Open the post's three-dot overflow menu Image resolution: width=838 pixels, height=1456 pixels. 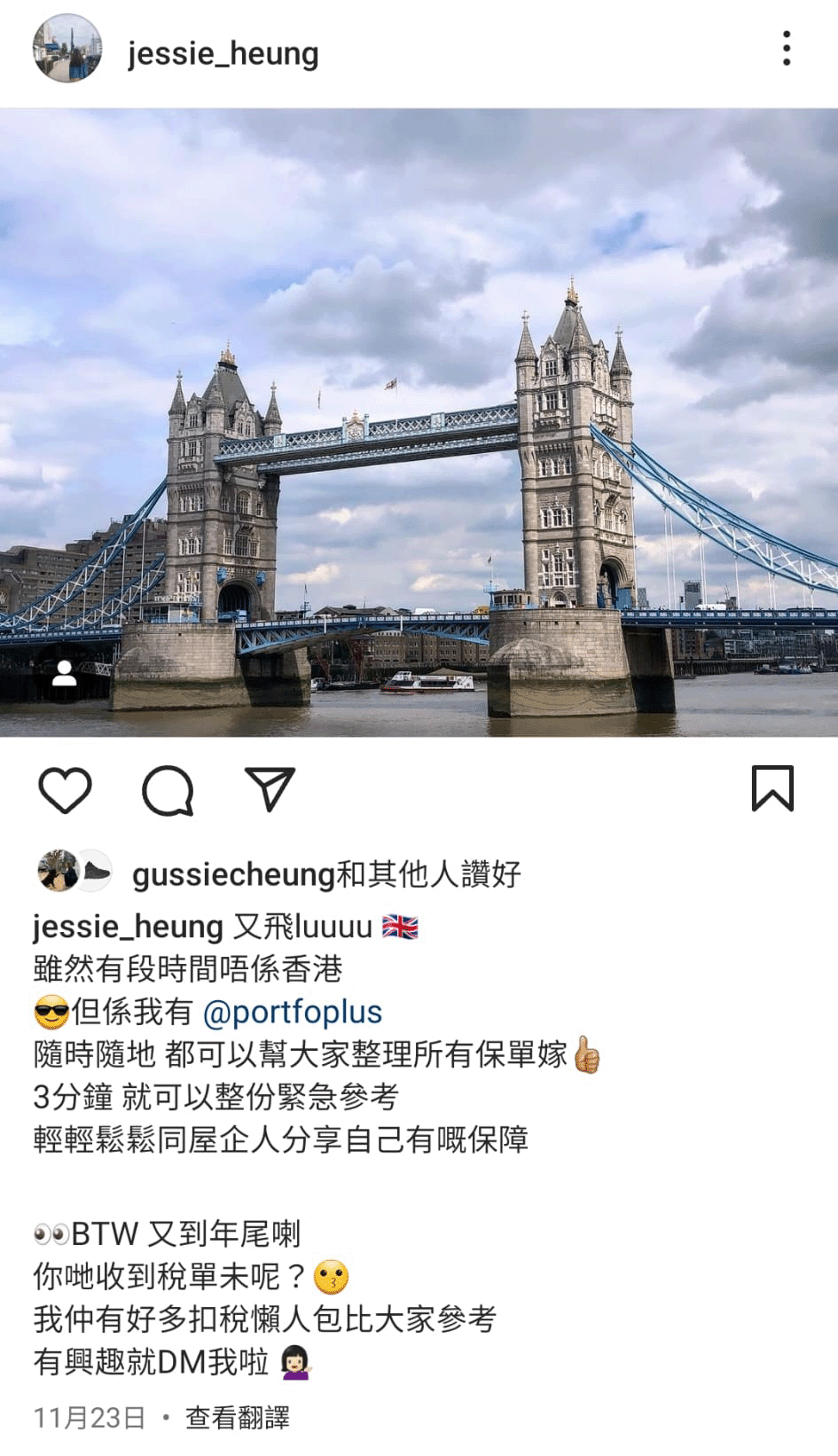(x=786, y=49)
